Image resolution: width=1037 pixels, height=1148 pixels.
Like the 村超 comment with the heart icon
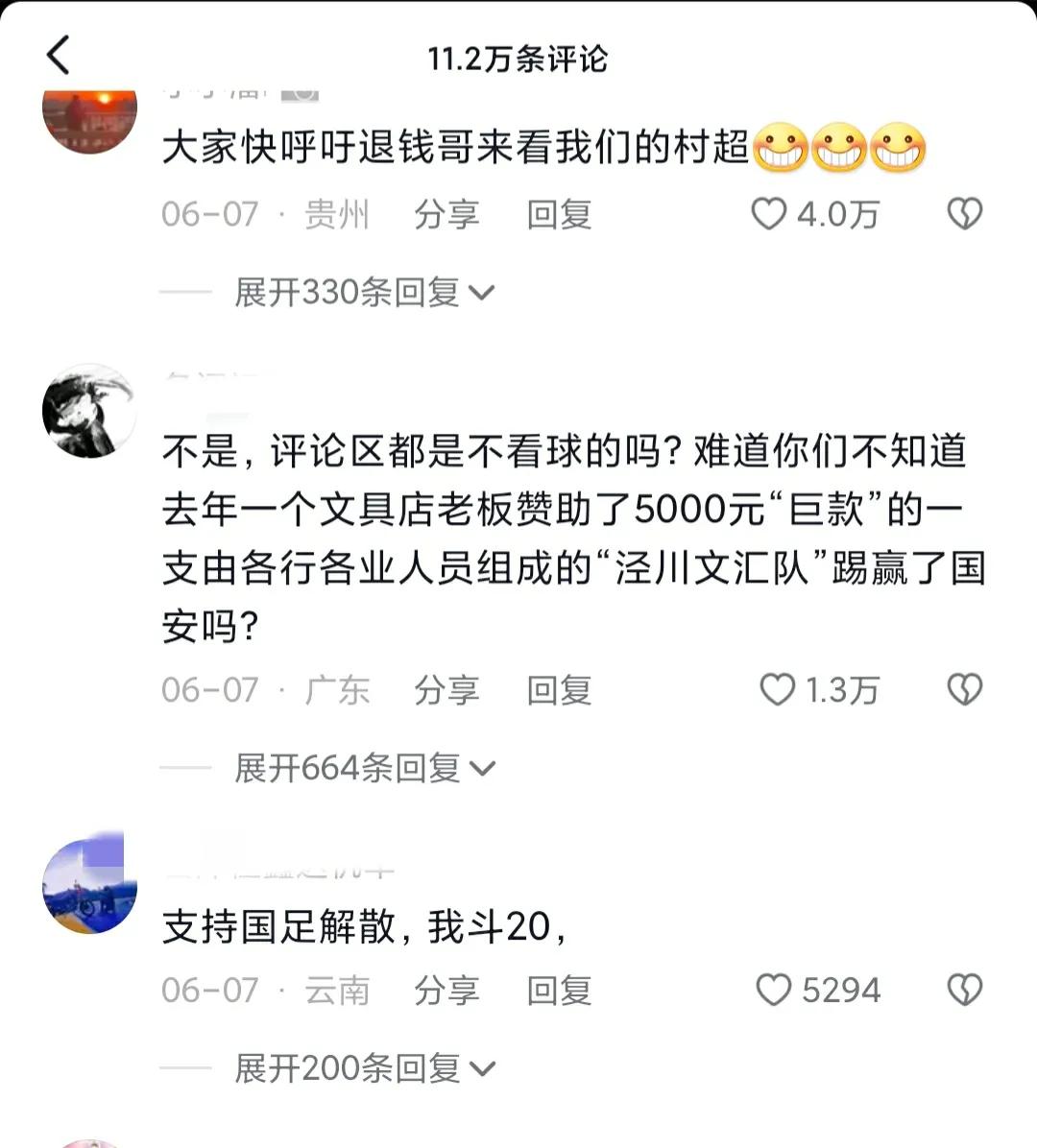768,215
